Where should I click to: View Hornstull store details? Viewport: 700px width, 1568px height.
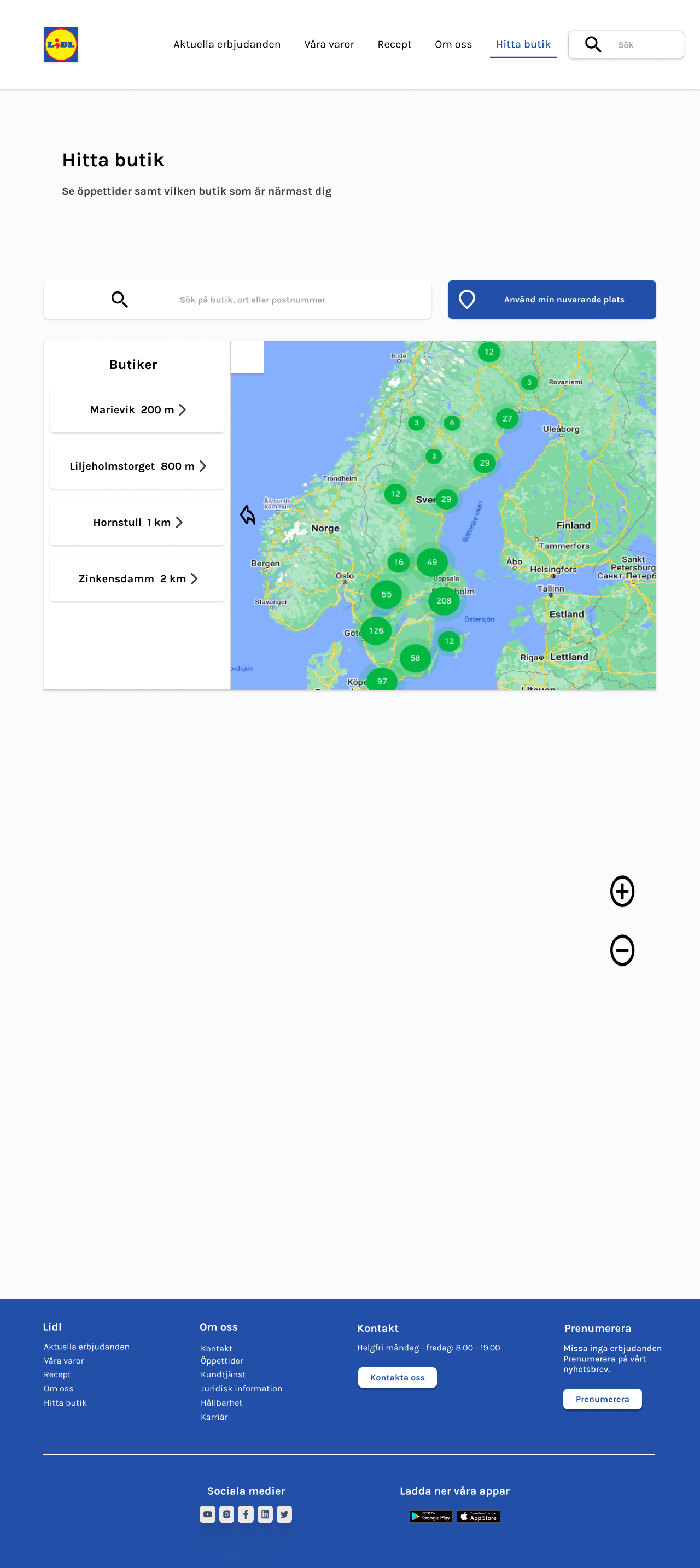(x=137, y=522)
